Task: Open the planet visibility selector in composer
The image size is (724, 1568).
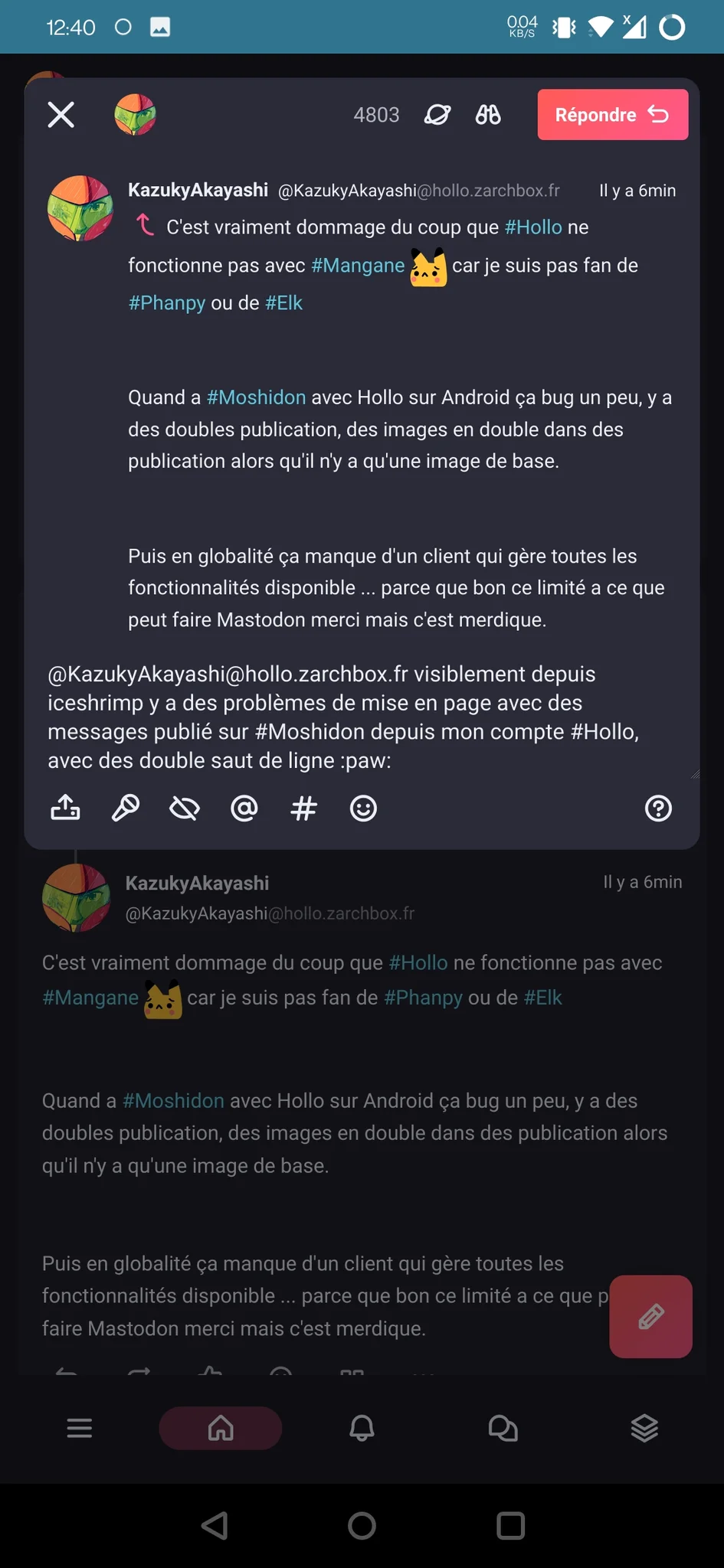Action: pyautogui.click(x=437, y=115)
